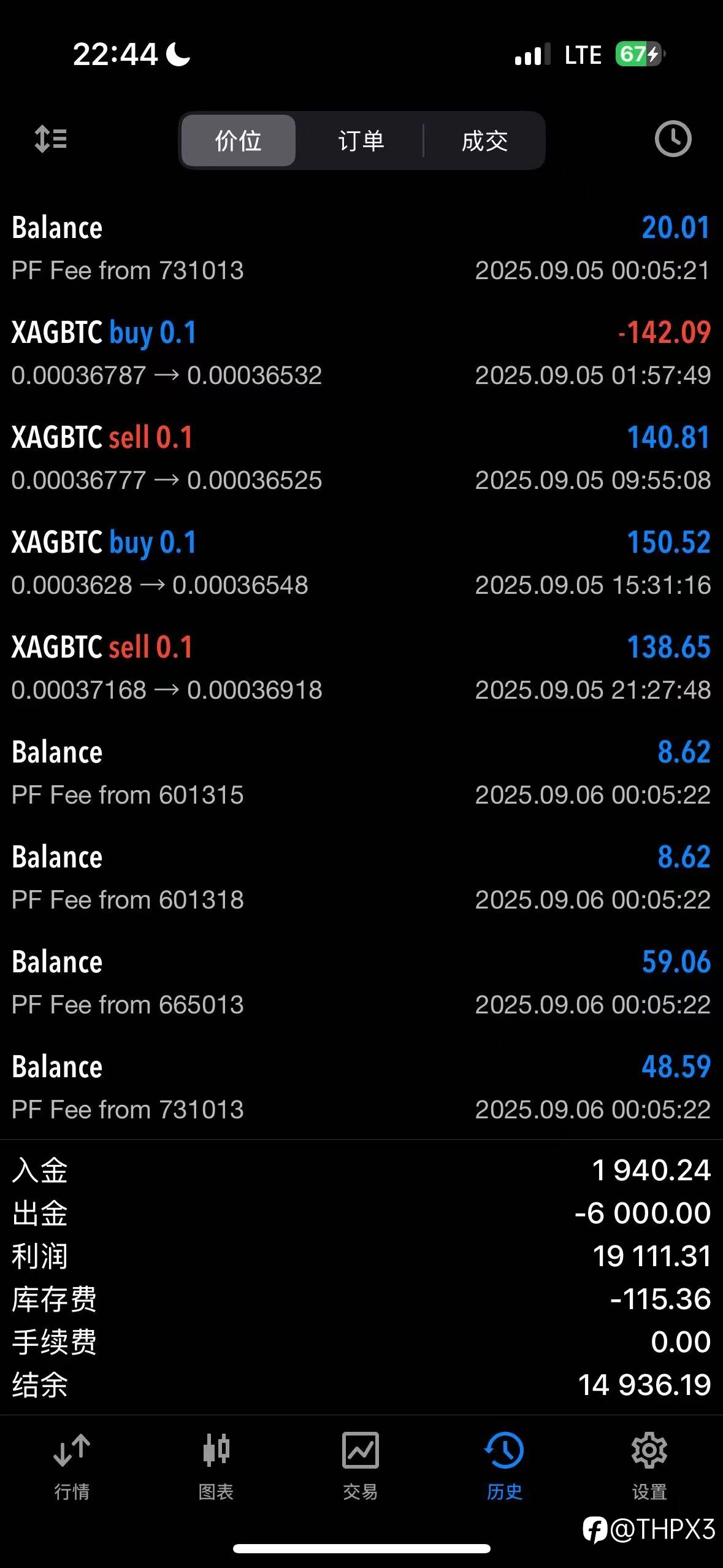
Task: Open the XAGBTC sell trade with 140.81 profit
Action: (361, 458)
